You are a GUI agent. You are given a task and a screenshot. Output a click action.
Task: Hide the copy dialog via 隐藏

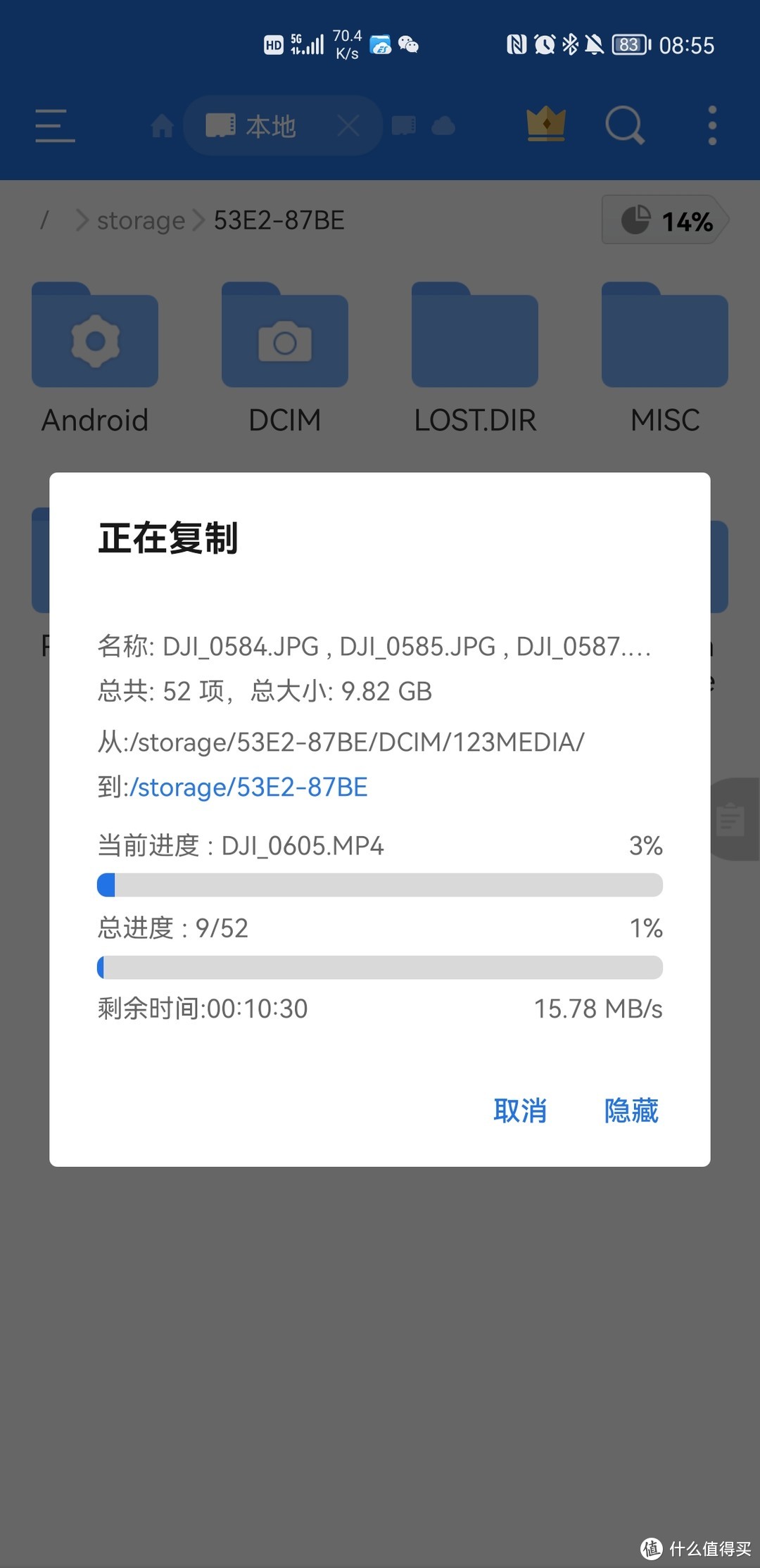pos(630,1111)
